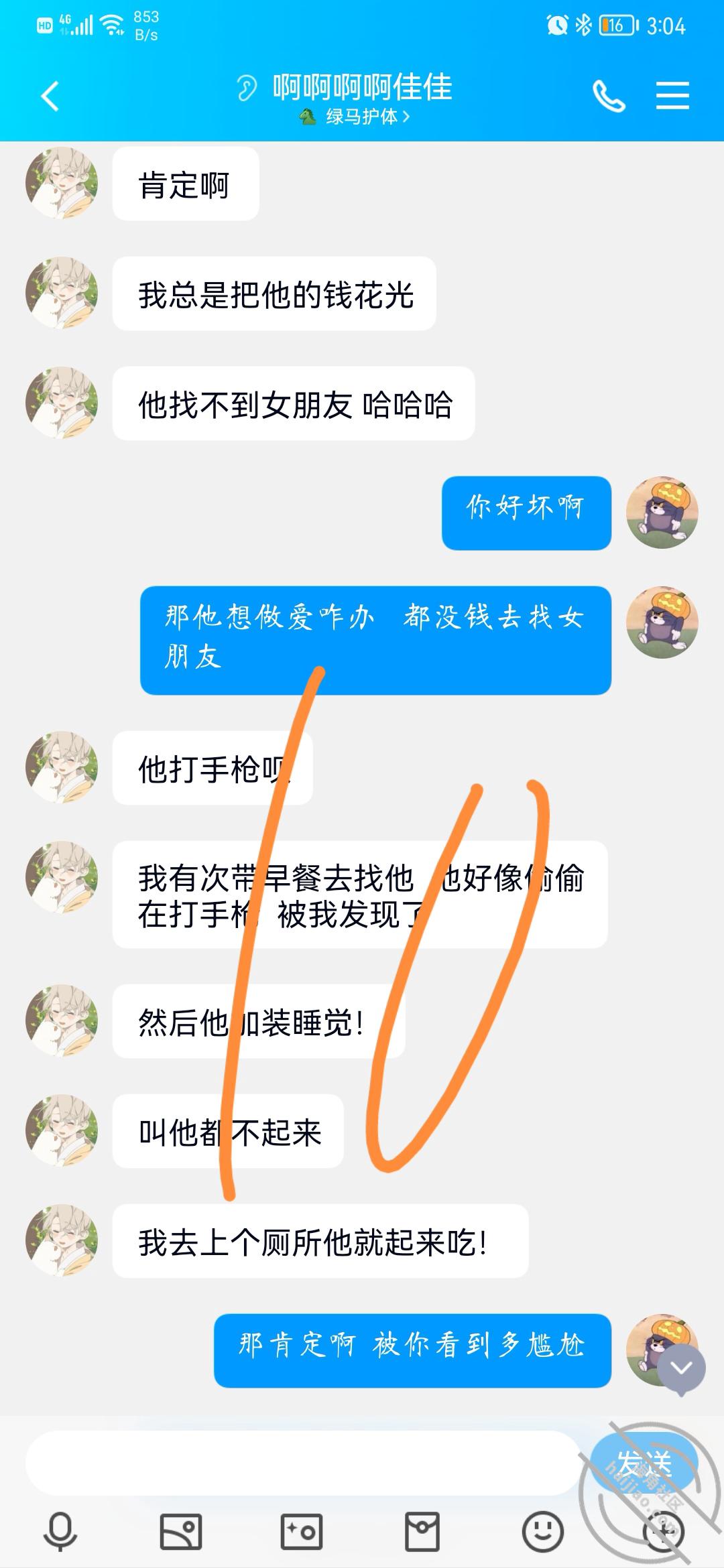Open the chat settings hamburger menu
This screenshot has height=1568, width=724.
(x=672, y=95)
